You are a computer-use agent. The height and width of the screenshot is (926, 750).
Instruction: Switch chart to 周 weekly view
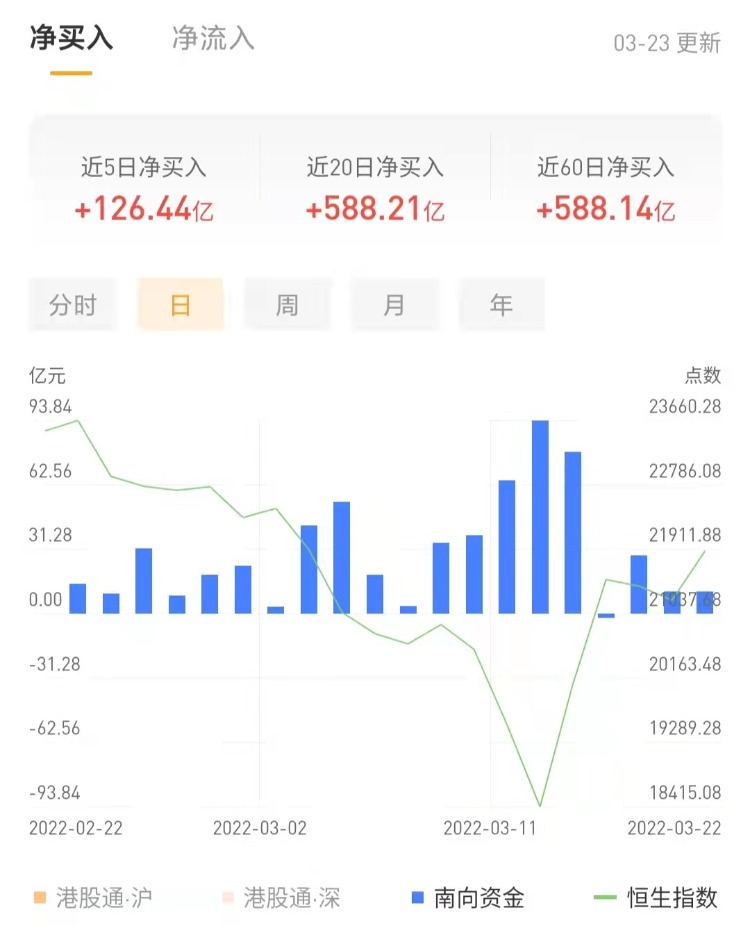287,304
